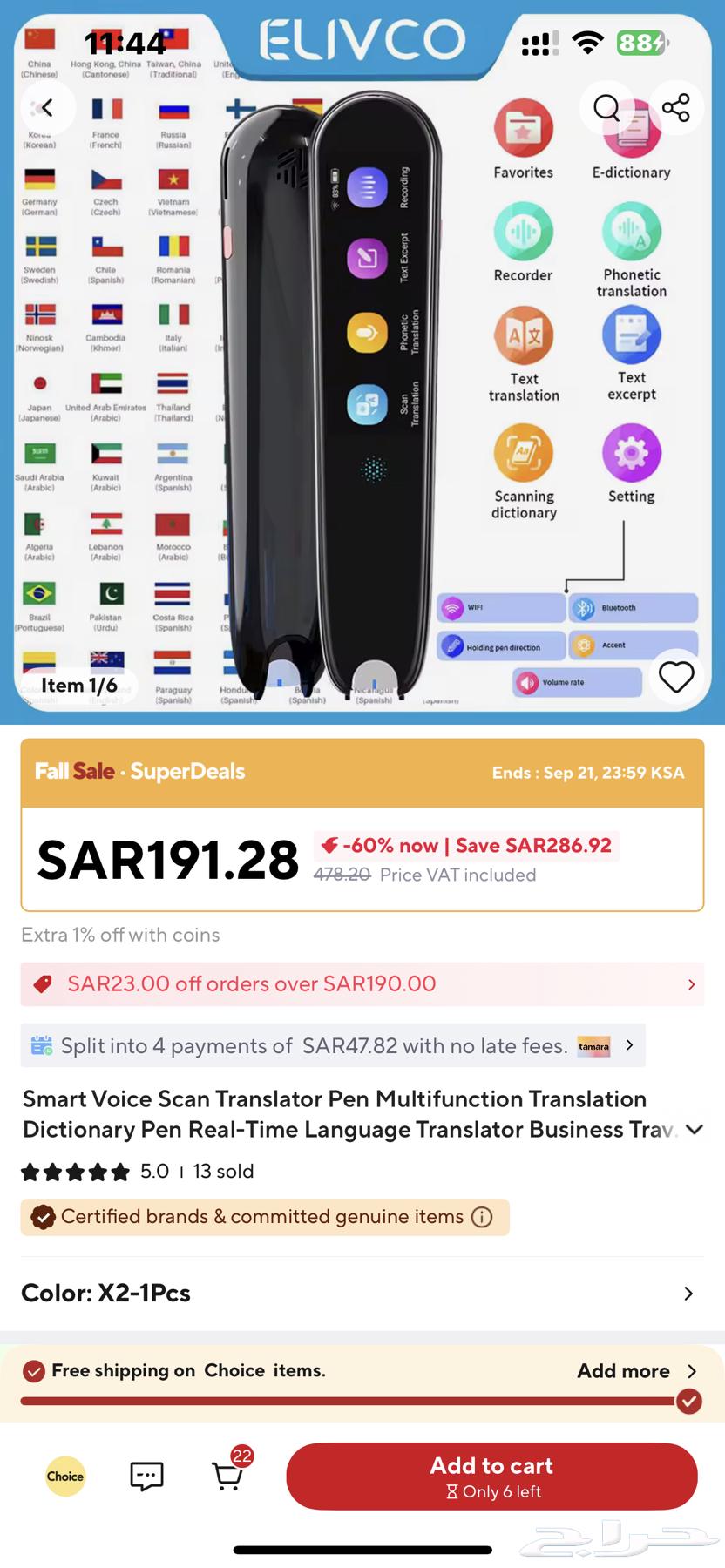This screenshot has height=1568, width=725.
Task: Tap the Add to cart button
Action: tap(491, 1476)
